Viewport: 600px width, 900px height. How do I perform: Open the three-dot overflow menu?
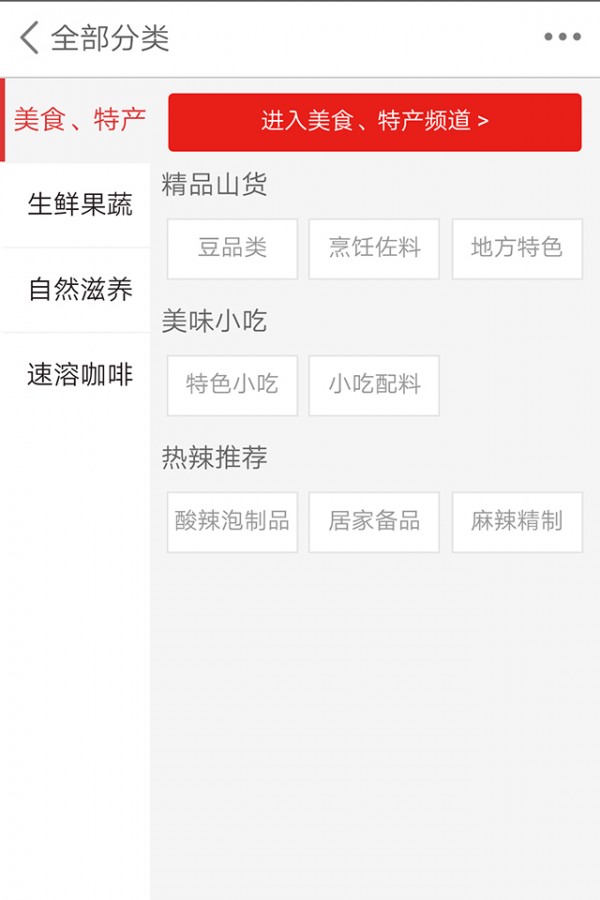pyautogui.click(x=562, y=38)
